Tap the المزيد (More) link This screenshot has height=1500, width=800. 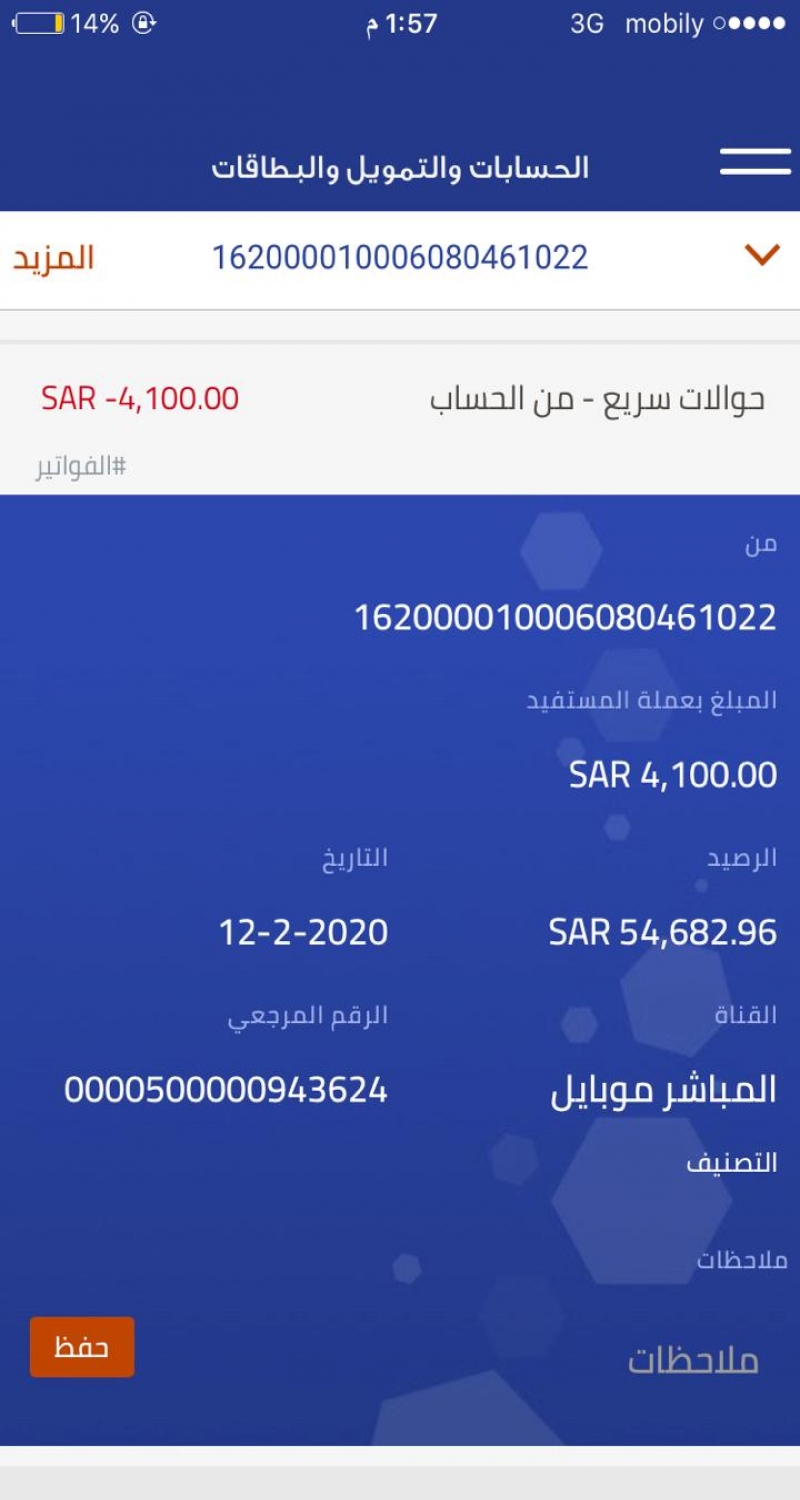(x=54, y=258)
